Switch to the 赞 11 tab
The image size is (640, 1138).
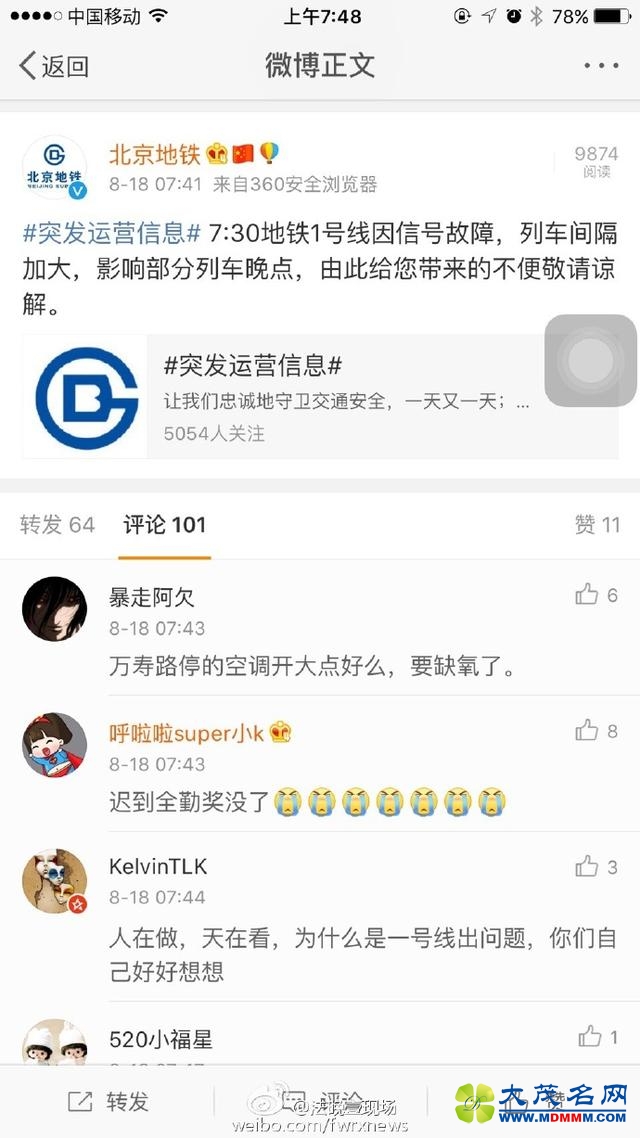[x=597, y=525]
